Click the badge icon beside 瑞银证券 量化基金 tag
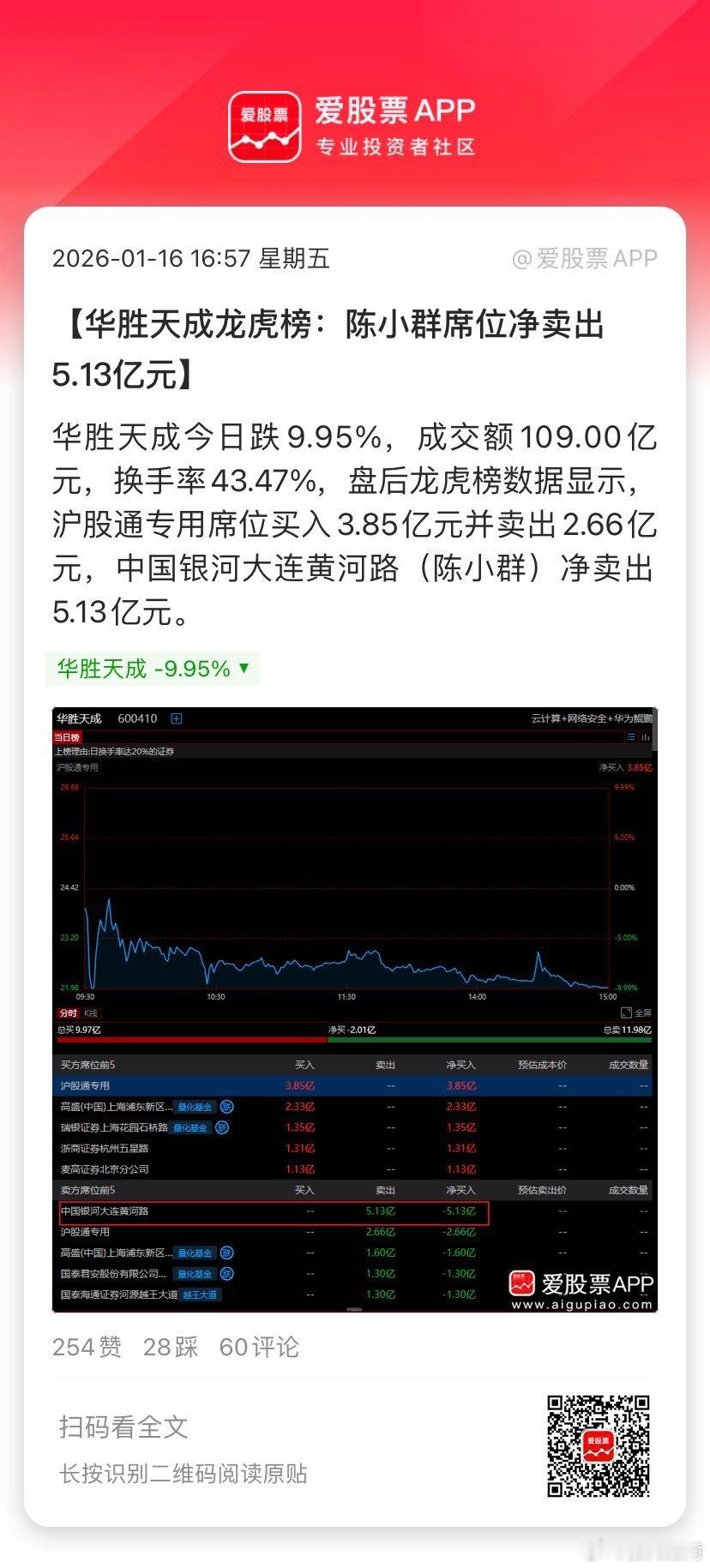Viewport: 710px width, 1568px height. point(220,1128)
